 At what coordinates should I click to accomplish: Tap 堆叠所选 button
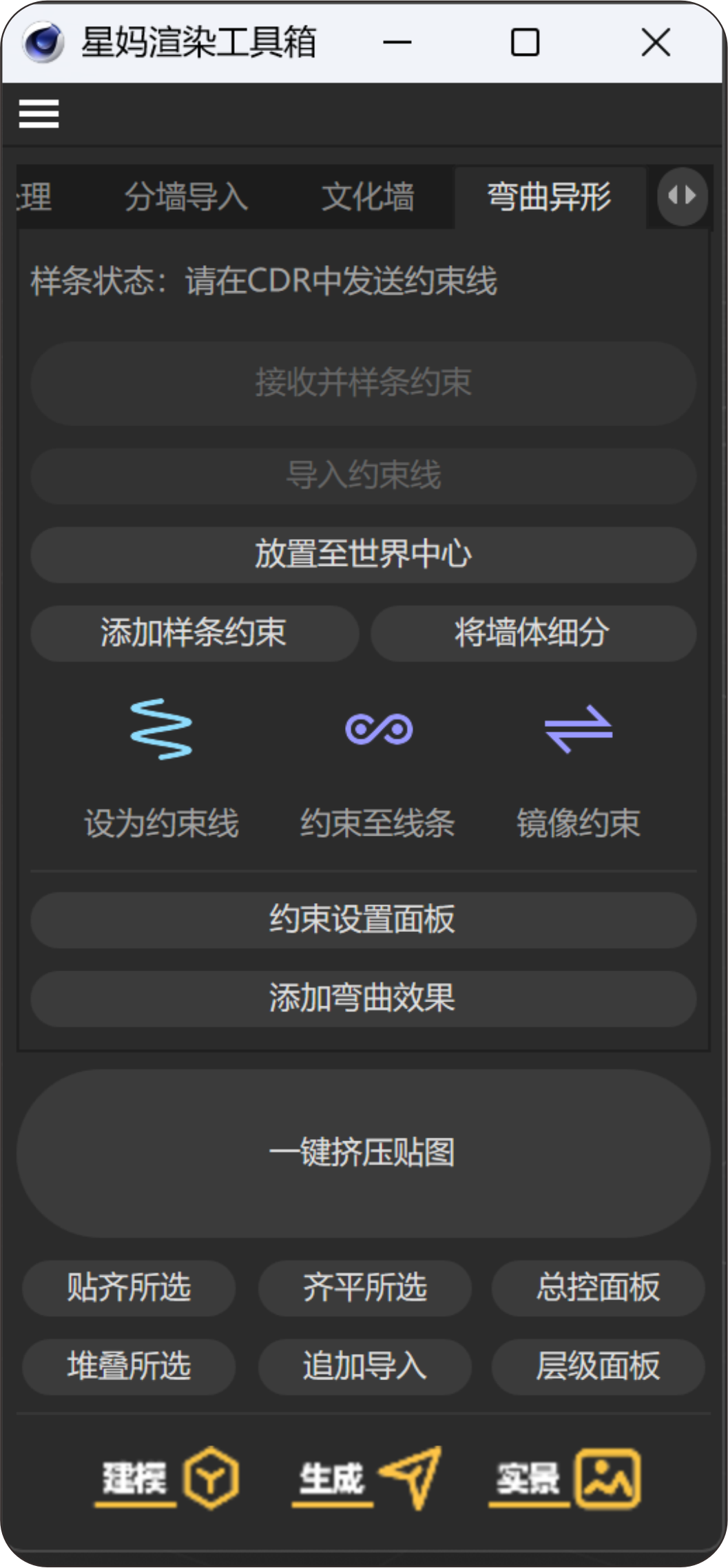click(x=129, y=1366)
